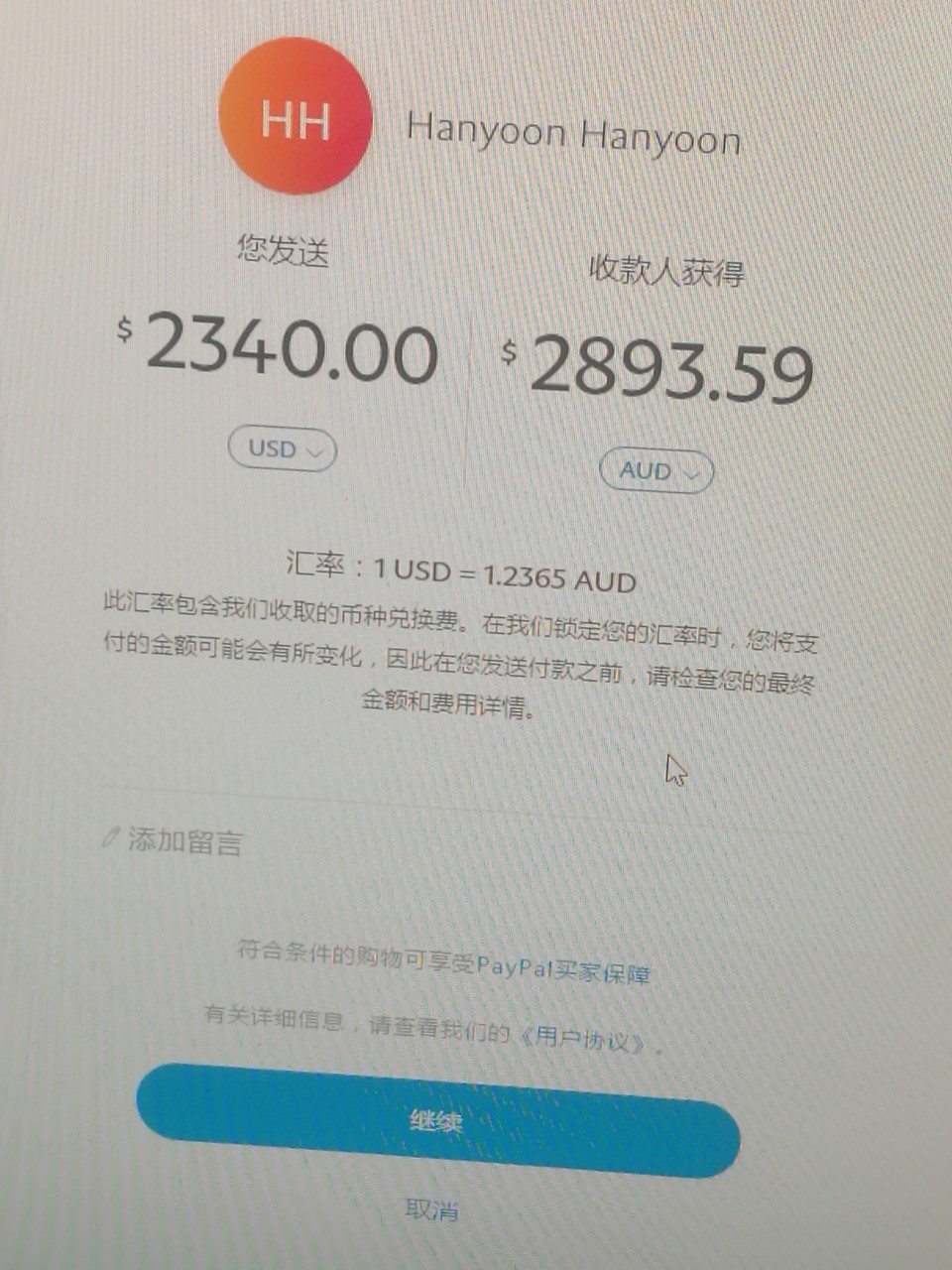The image size is (952, 1270).
Task: Open the AUD currency dropdown
Action: (655, 471)
